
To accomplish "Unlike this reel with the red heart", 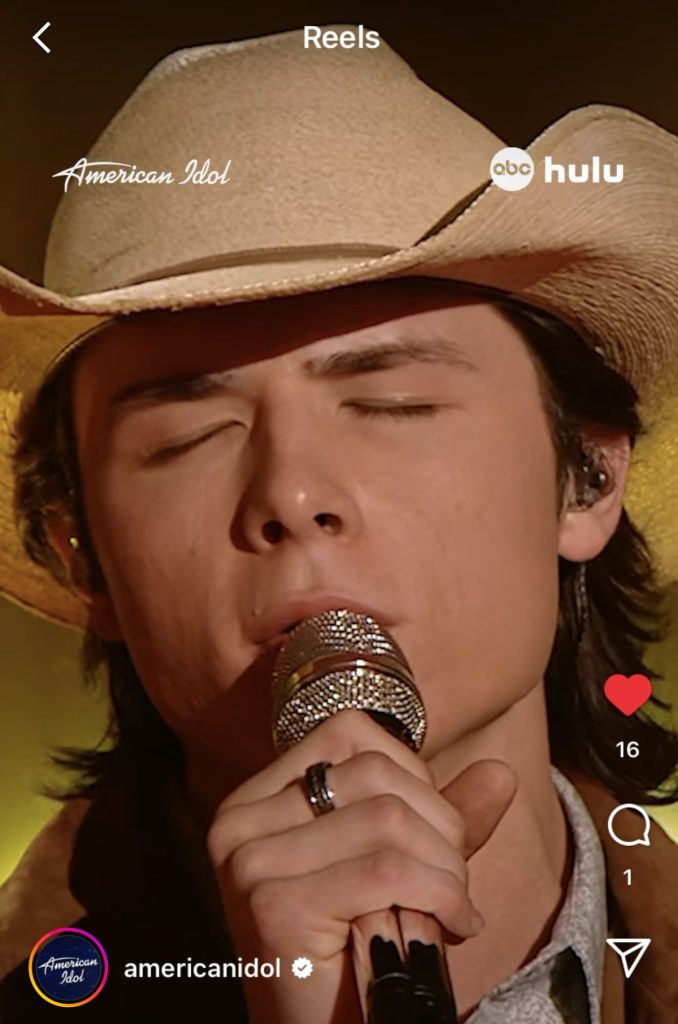I will [628, 695].
